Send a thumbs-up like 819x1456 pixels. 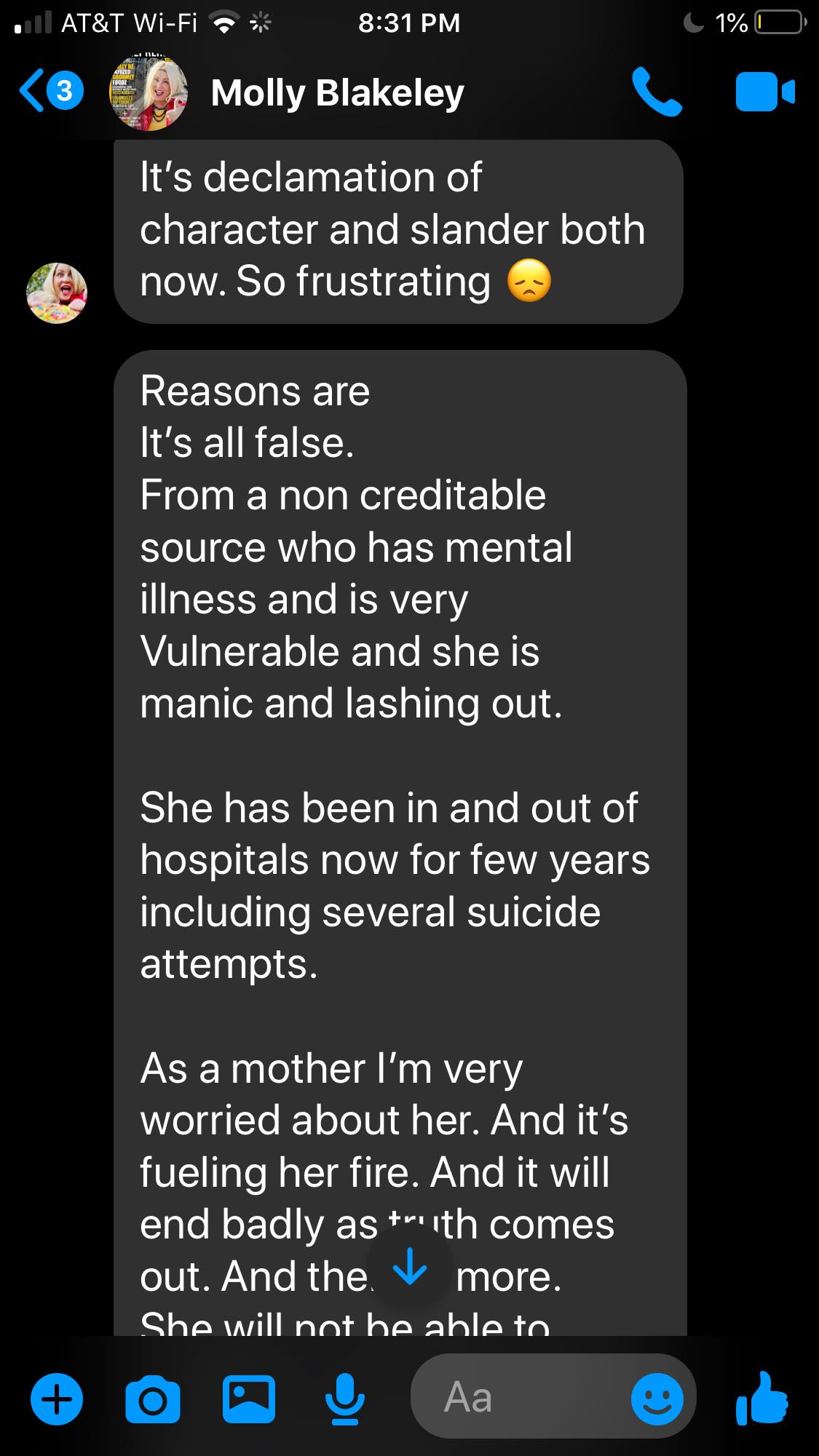pyautogui.click(x=761, y=1398)
